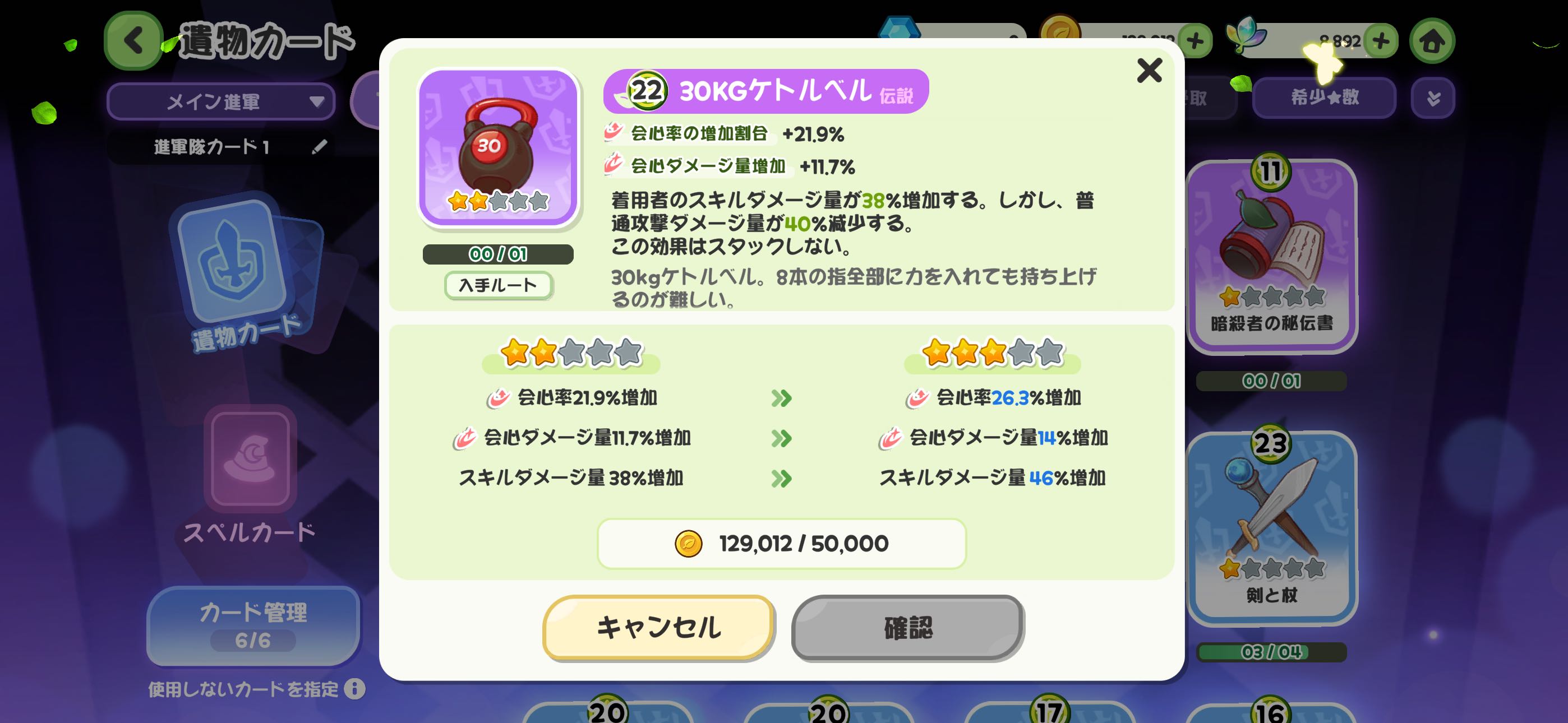Tap the キャンセル button

[x=658, y=628]
